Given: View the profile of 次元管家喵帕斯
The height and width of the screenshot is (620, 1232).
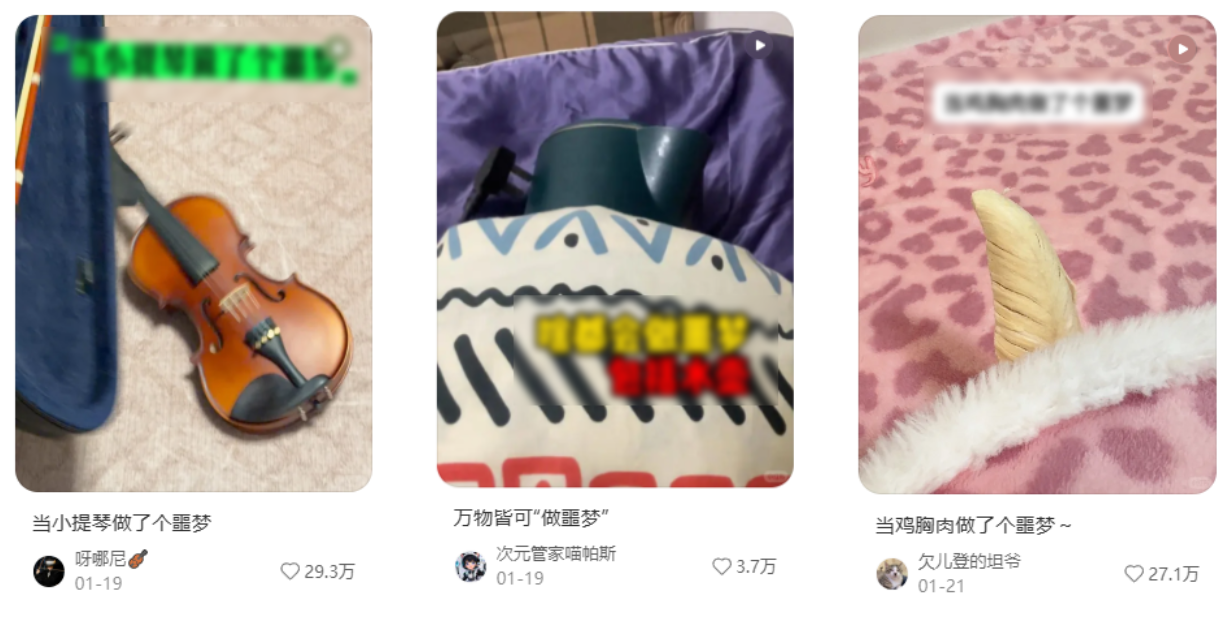Looking at the screenshot, I should pyautogui.click(x=470, y=566).
